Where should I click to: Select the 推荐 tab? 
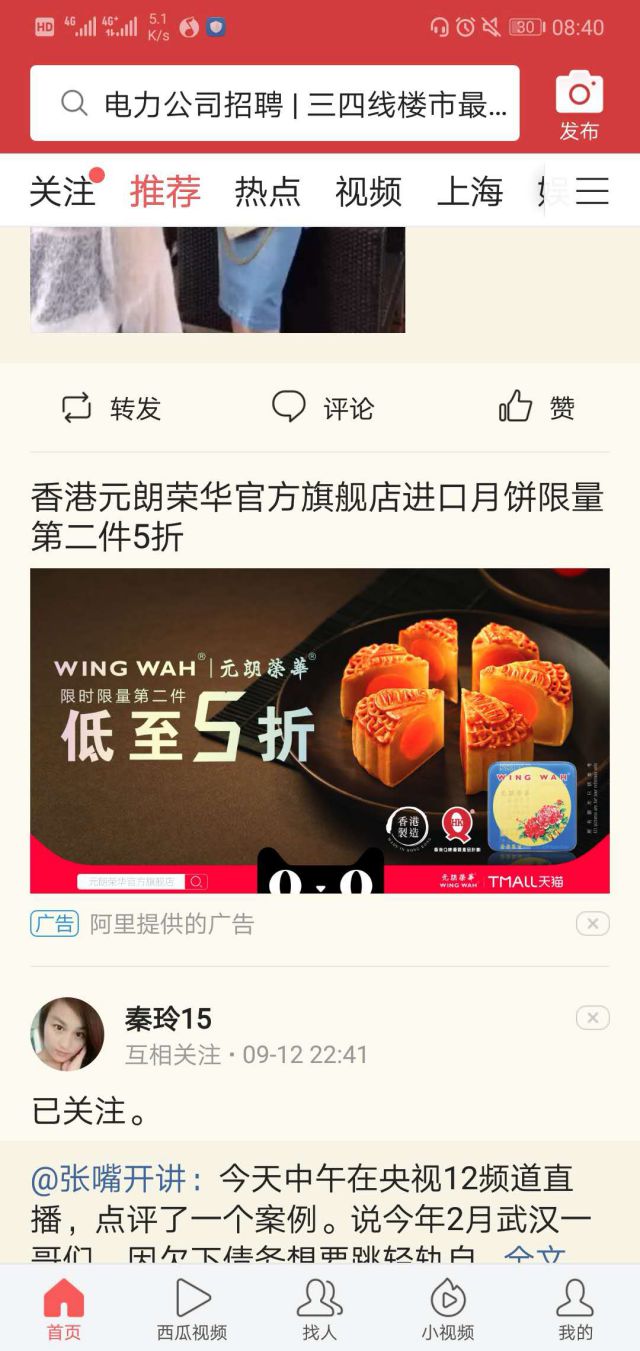pos(165,191)
